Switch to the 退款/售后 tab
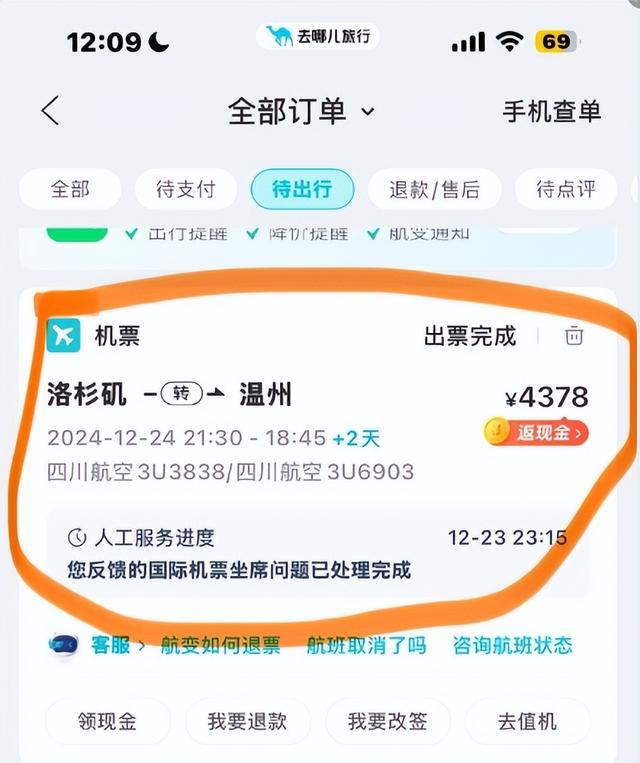Viewport: 640px width, 763px height. pyautogui.click(x=434, y=189)
